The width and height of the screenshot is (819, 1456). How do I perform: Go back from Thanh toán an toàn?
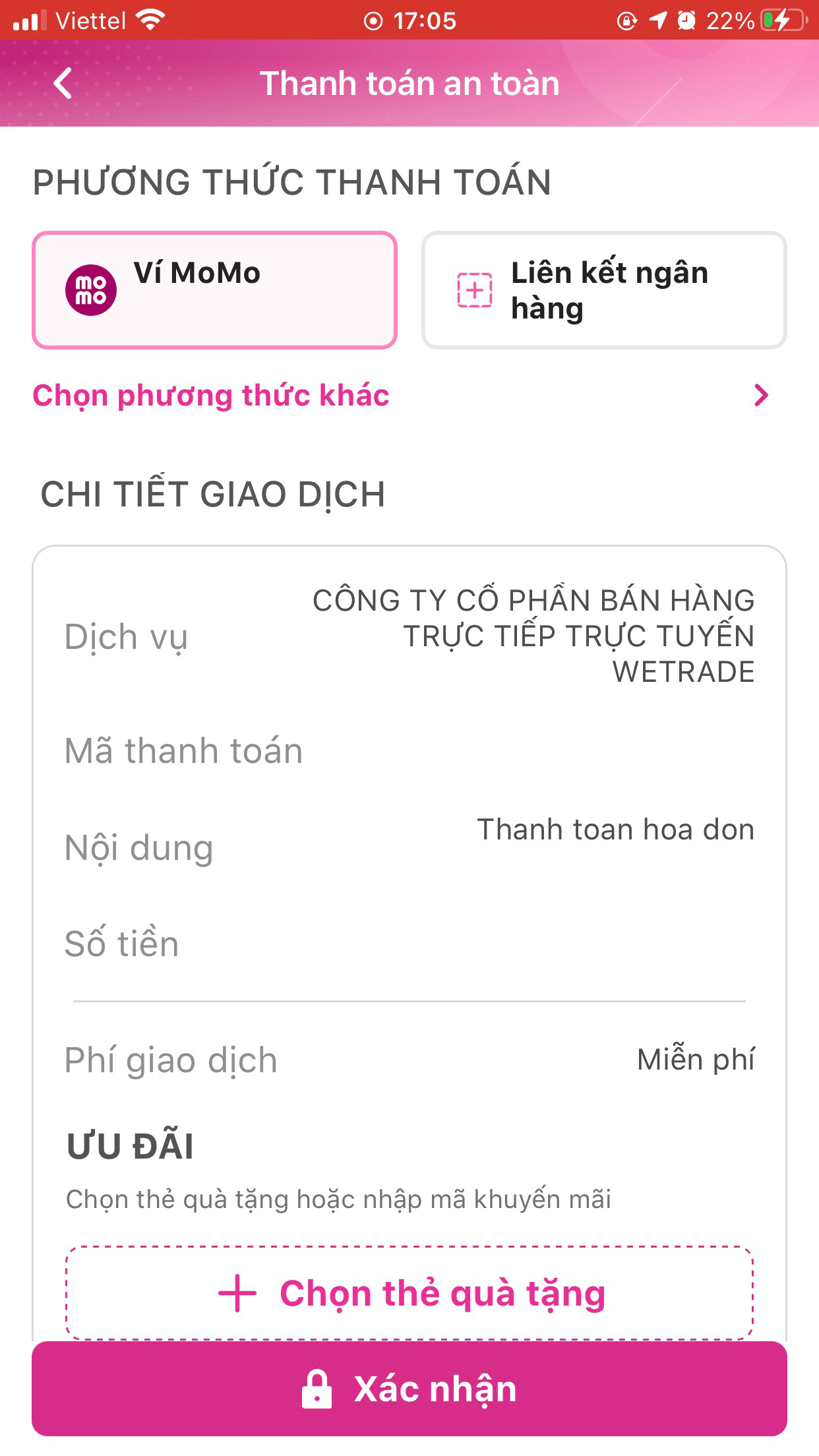63,84
